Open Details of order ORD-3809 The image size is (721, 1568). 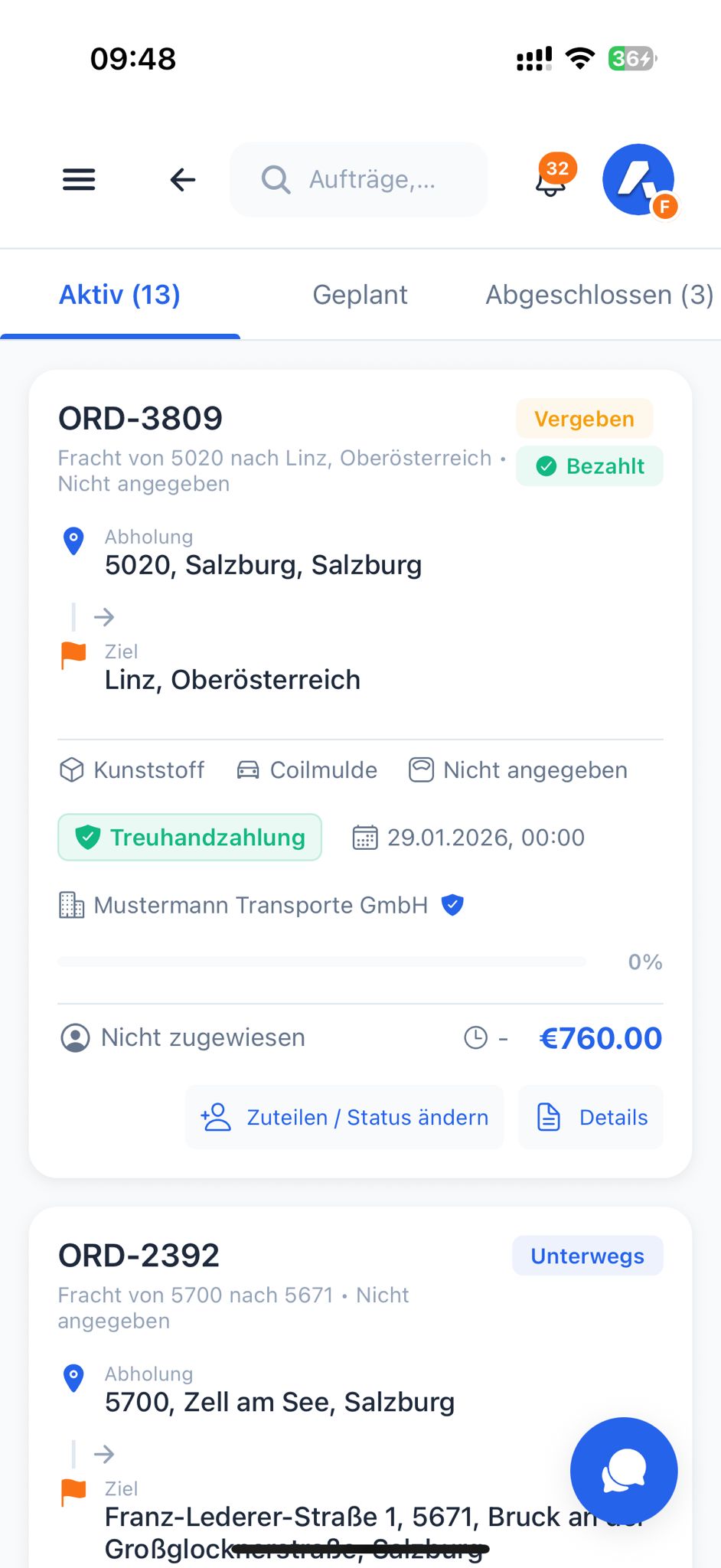(591, 1117)
